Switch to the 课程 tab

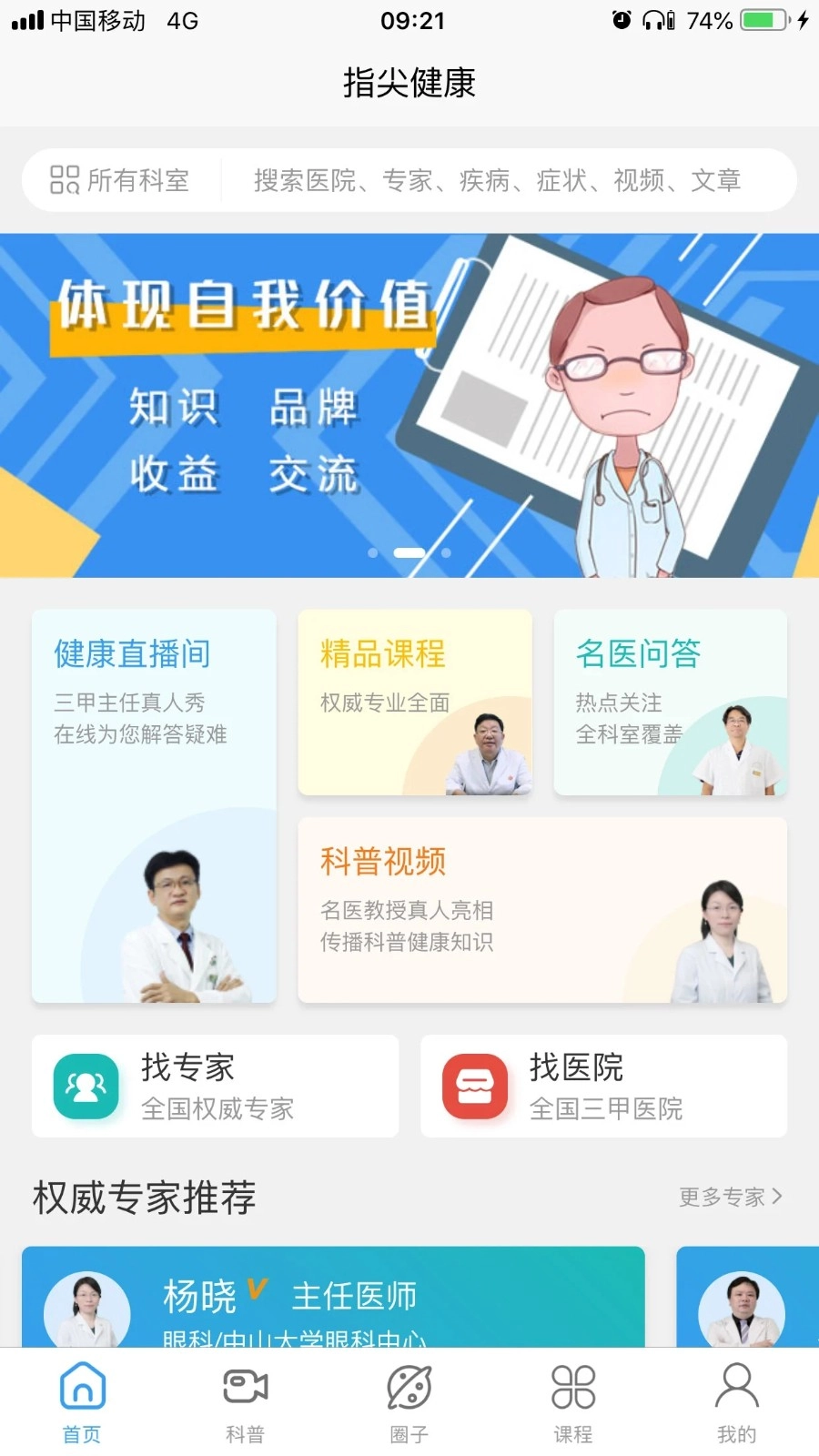point(573,1402)
